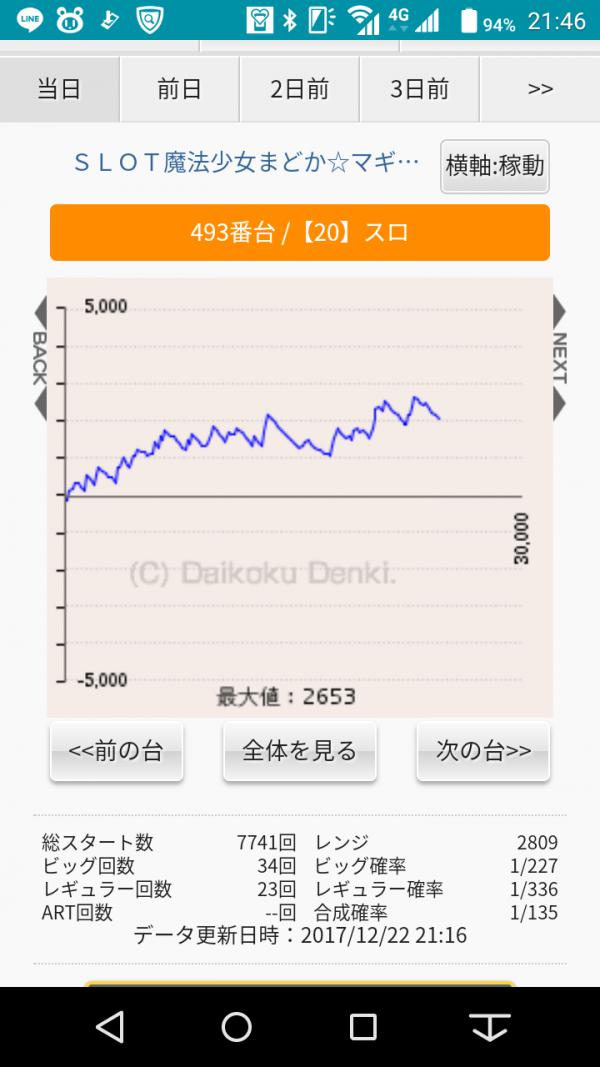Open the SLOT魔法少女まどか☆マギ… machine link
The image size is (600, 1067).
coord(246,163)
